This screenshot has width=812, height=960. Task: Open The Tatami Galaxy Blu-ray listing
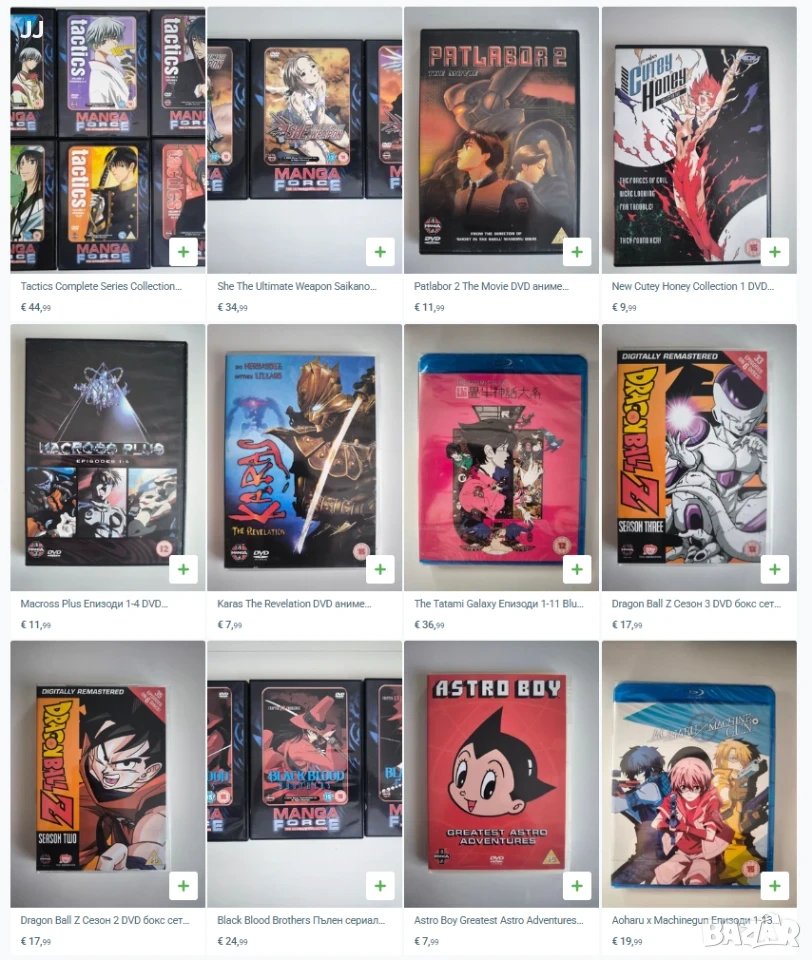pos(498,604)
